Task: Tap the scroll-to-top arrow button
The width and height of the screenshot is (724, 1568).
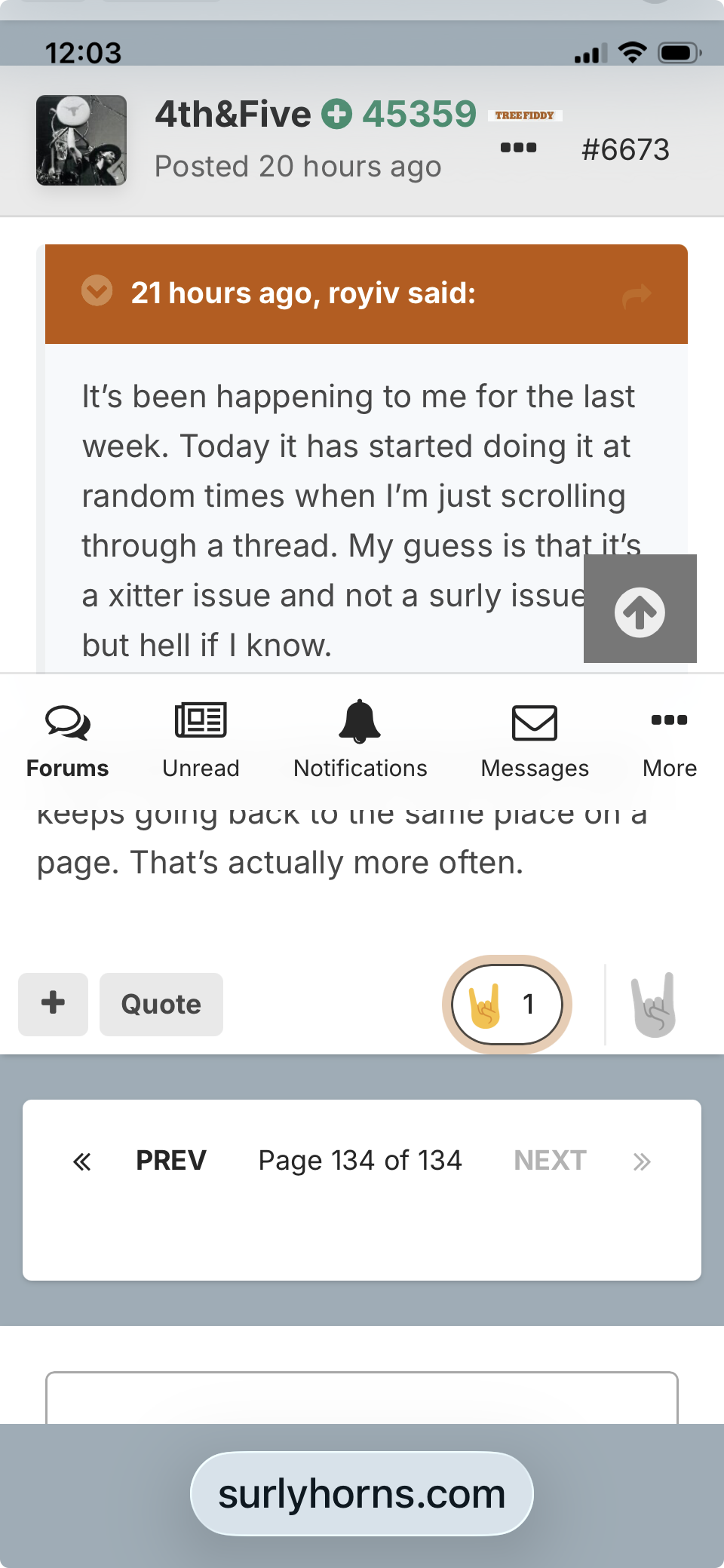Action: (640, 612)
